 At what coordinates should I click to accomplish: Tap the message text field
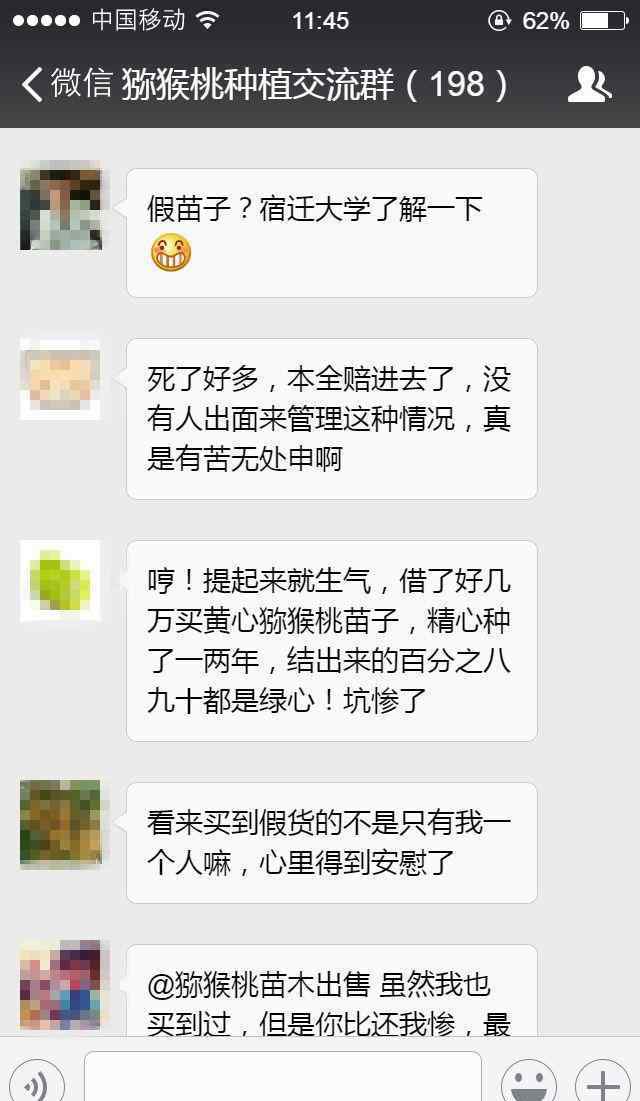click(x=282, y=1076)
